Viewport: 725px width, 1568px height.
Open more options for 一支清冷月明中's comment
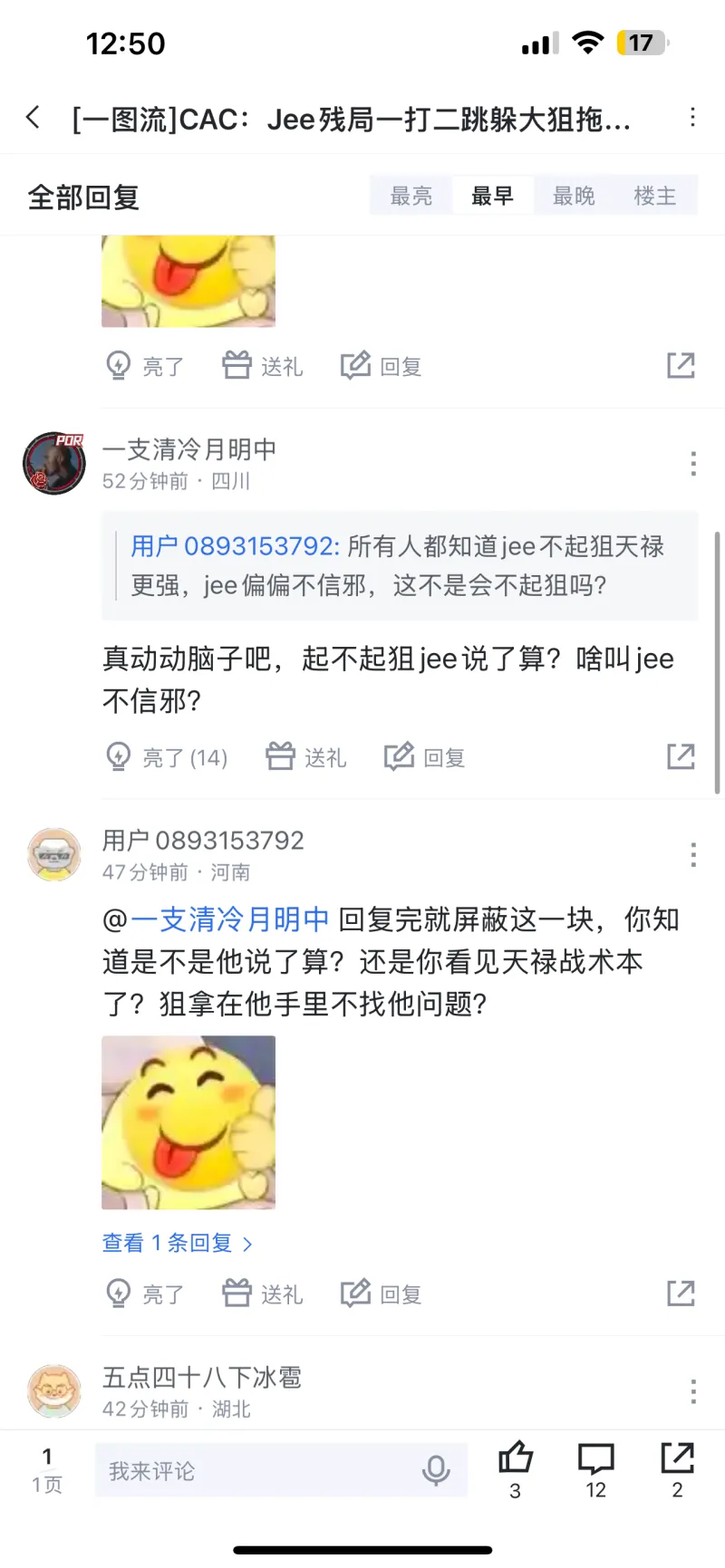(x=693, y=464)
